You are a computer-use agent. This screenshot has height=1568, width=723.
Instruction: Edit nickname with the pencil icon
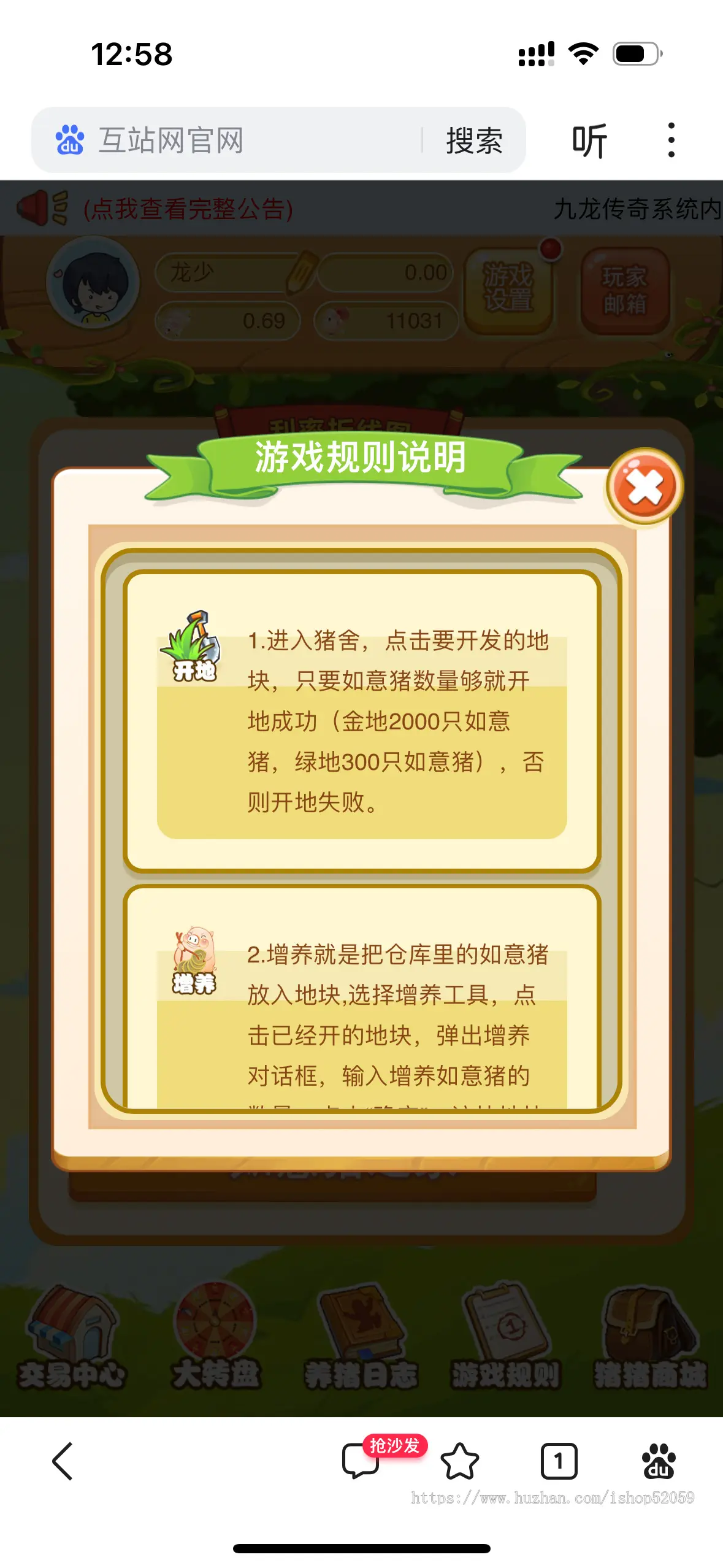[297, 272]
